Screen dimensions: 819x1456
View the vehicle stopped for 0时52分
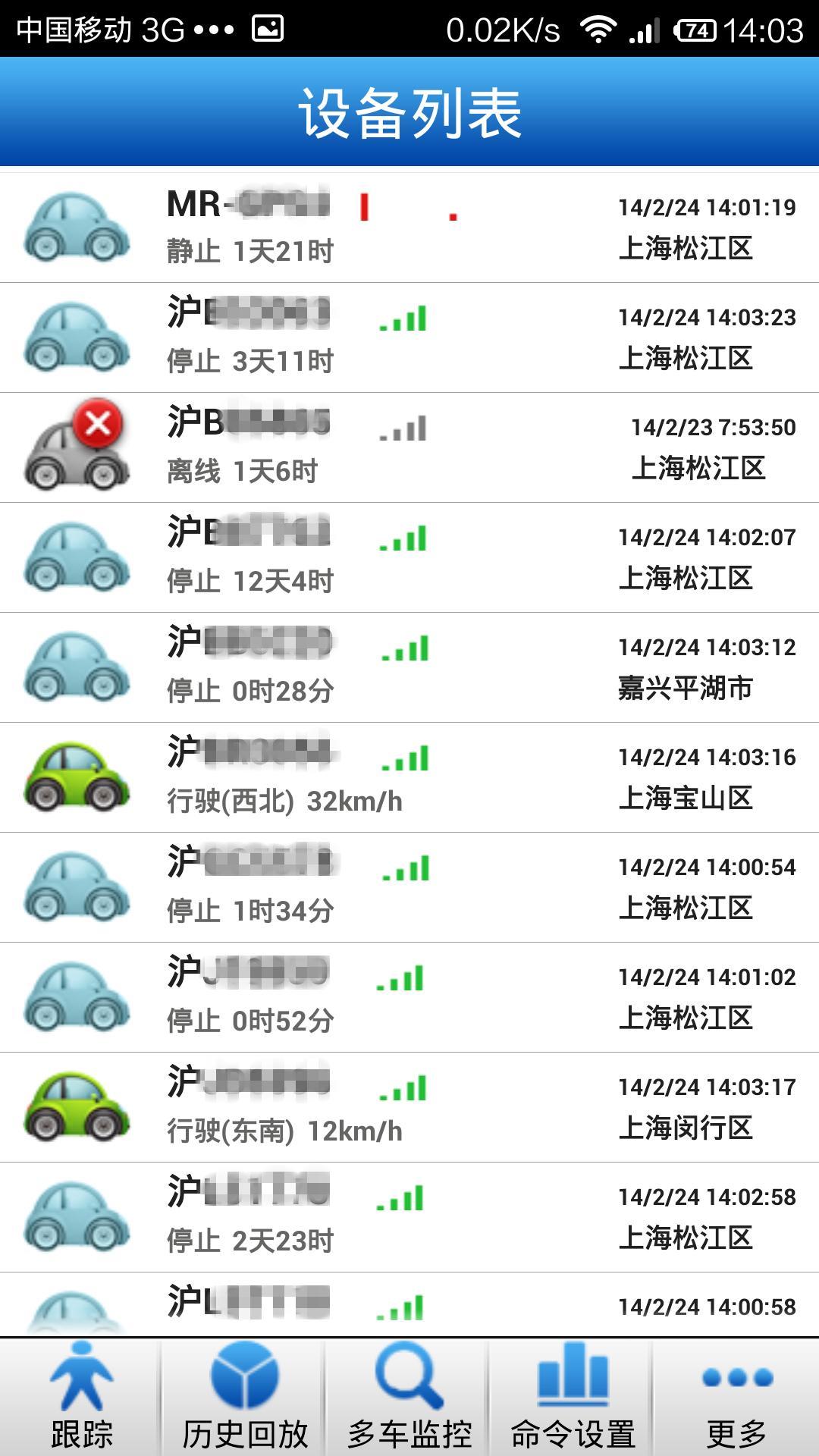409,997
